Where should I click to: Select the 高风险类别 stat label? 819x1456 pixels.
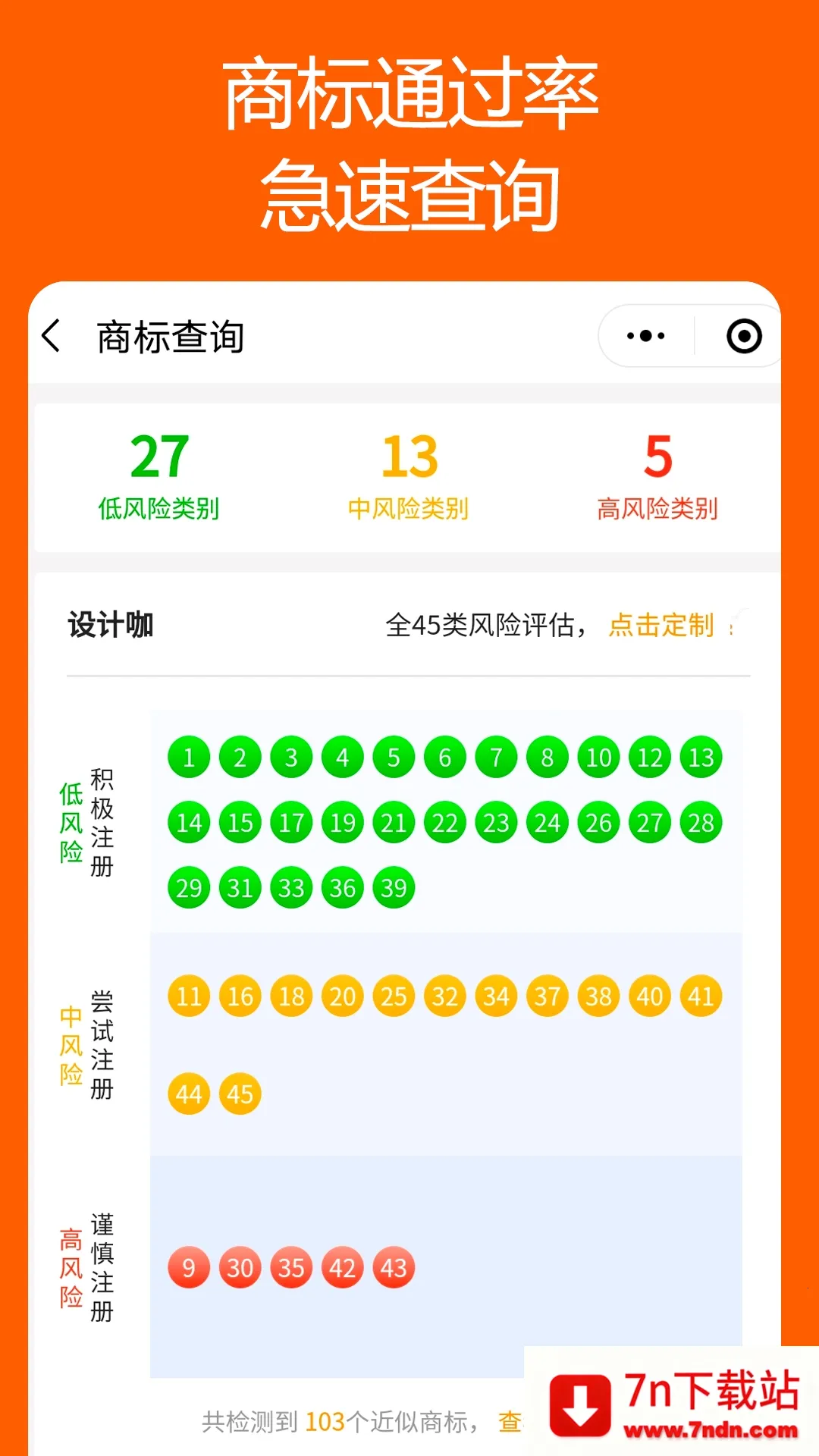click(658, 507)
